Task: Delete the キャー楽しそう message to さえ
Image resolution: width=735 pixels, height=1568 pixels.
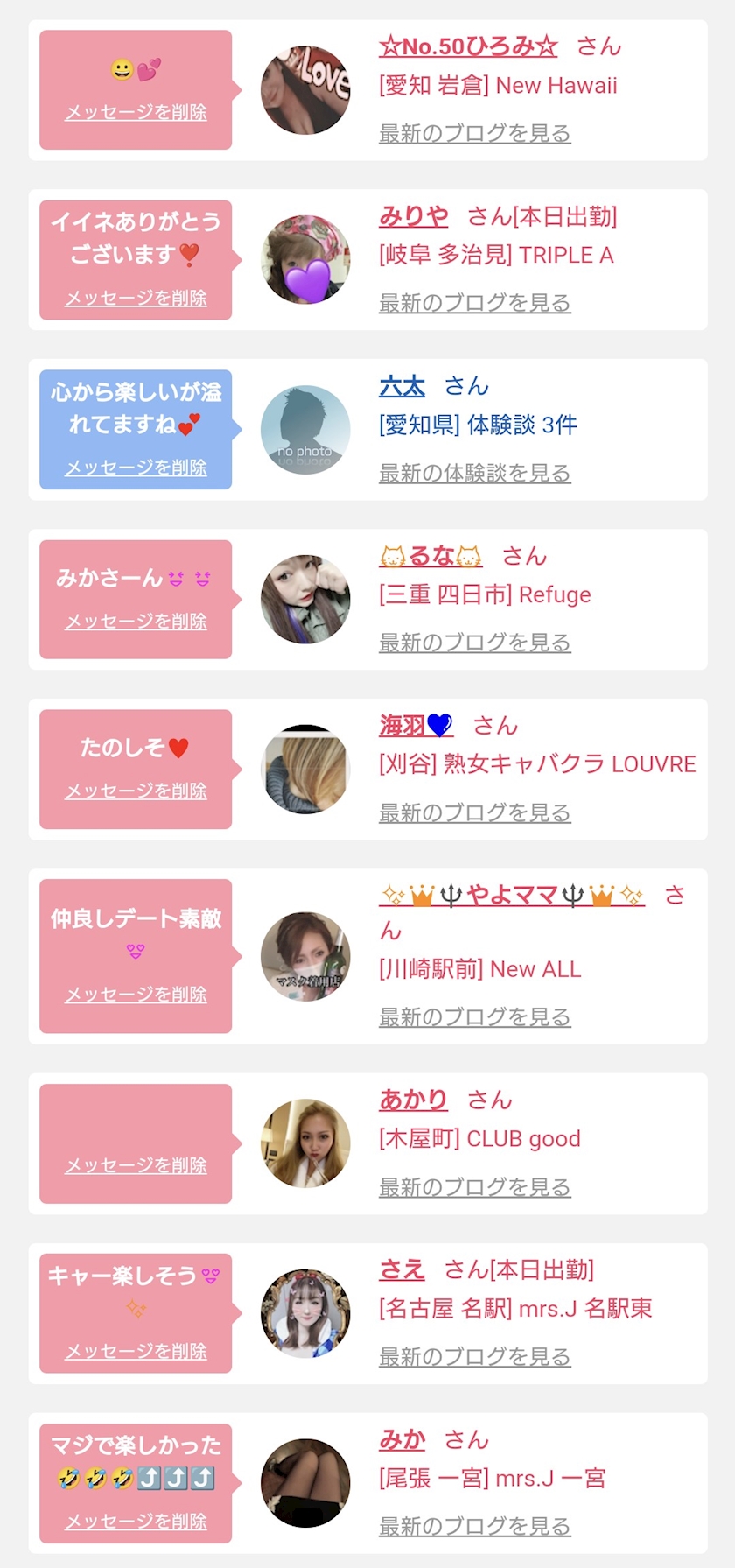Action: click(136, 1351)
